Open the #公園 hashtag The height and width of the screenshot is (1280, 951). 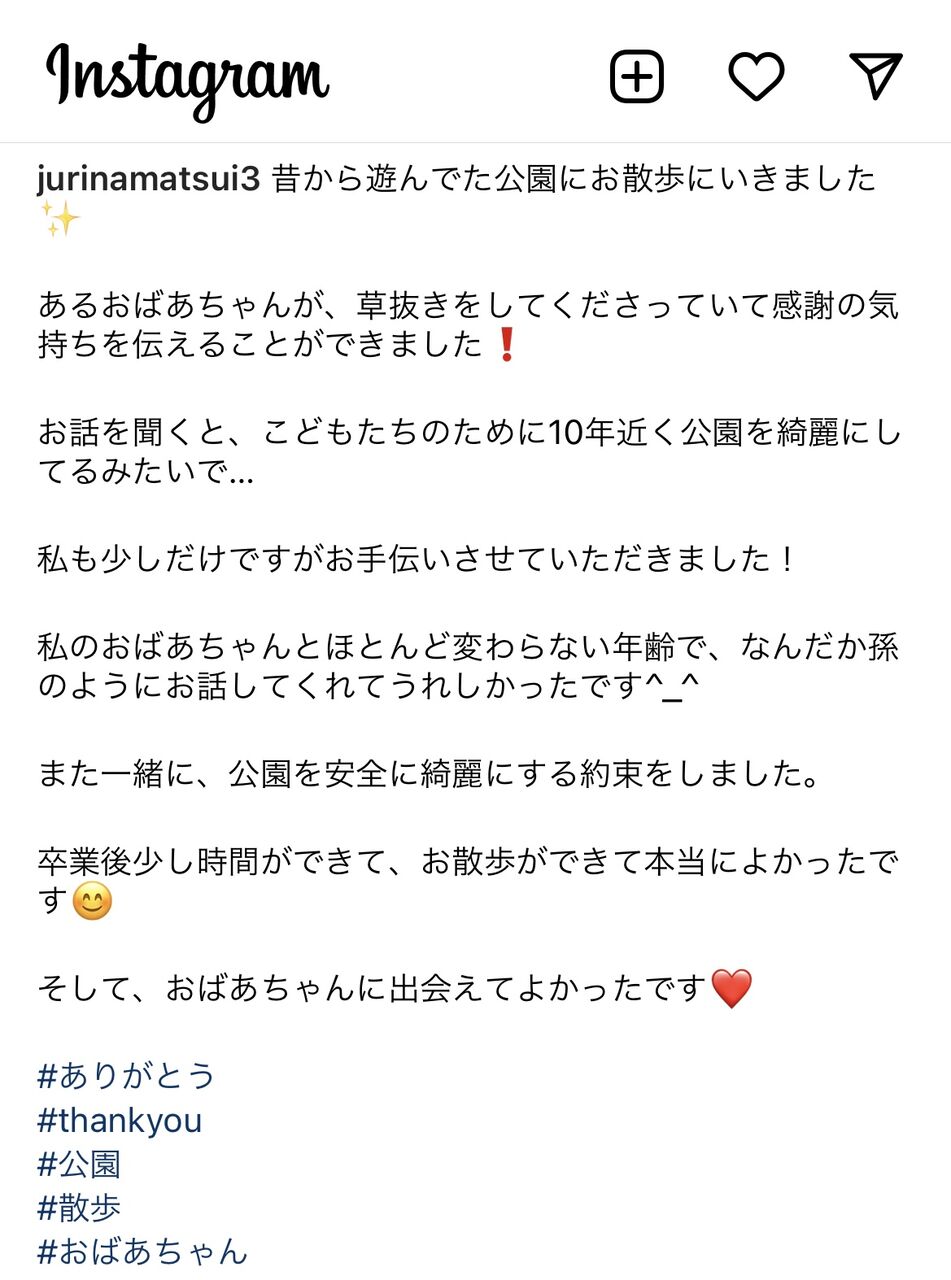pyautogui.click(x=79, y=1164)
